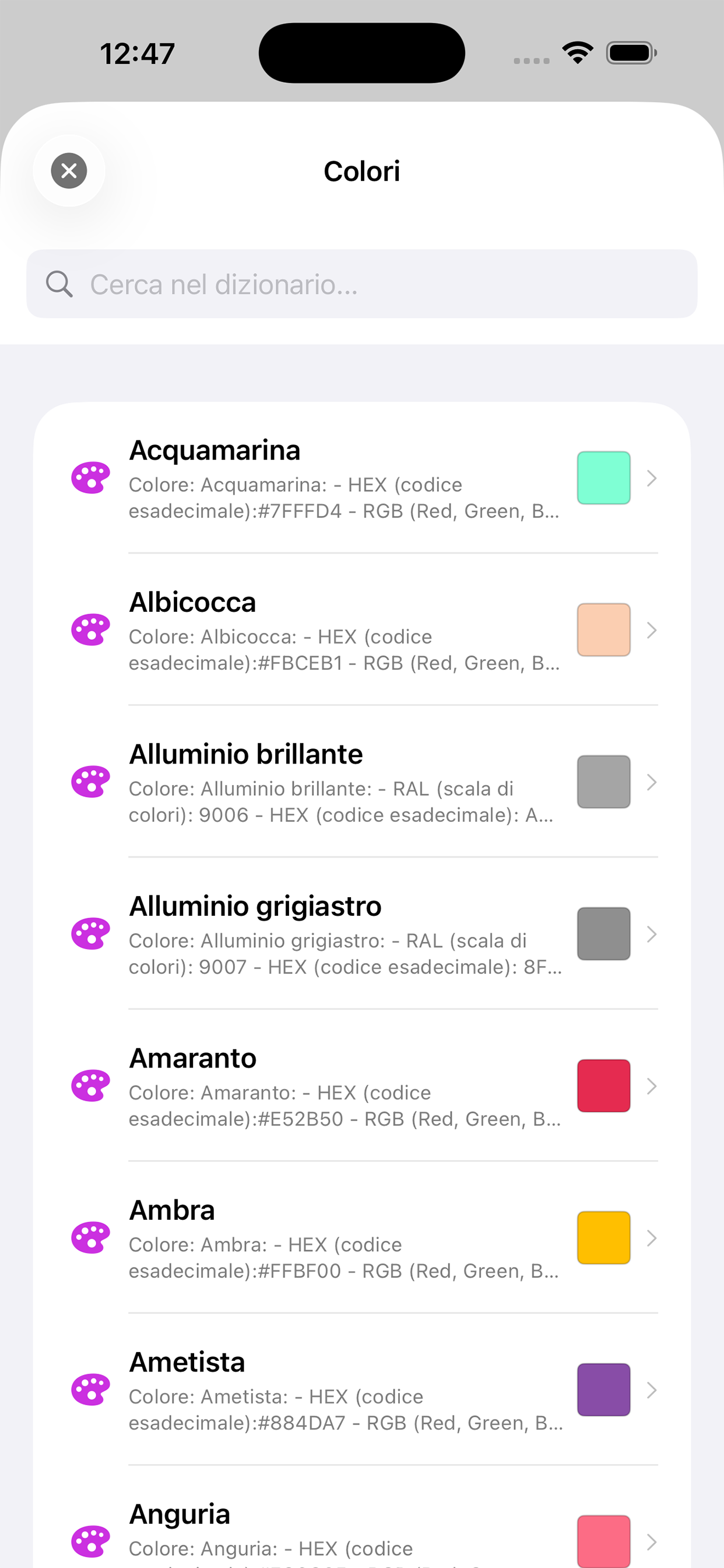Click the palette icon next to Albicocca
Image resolution: width=724 pixels, height=1568 pixels.
(90, 629)
